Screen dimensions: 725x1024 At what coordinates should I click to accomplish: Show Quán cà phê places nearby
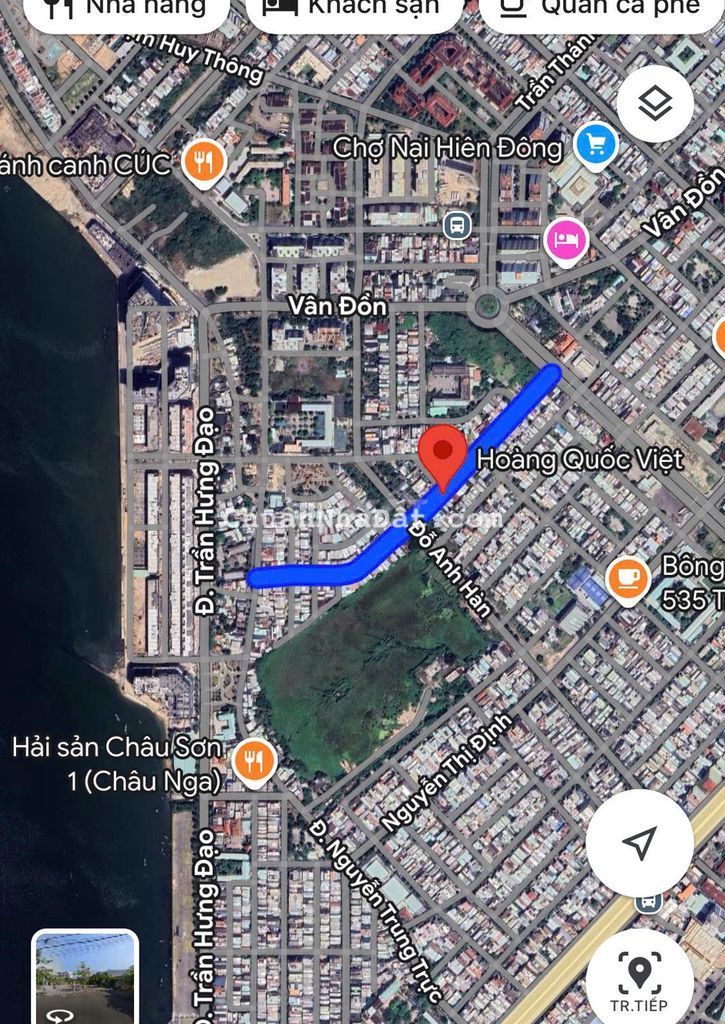pyautogui.click(x=602, y=10)
